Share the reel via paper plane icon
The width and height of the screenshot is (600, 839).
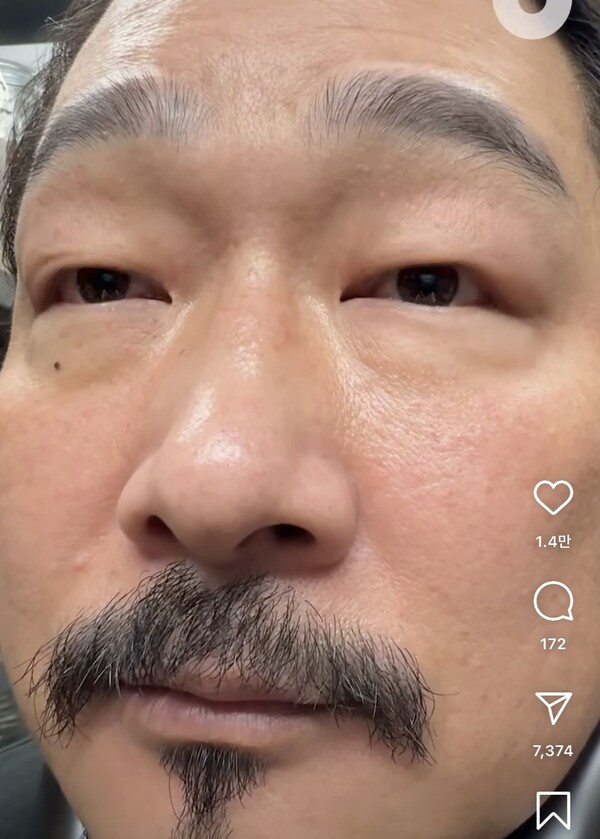coord(553,707)
